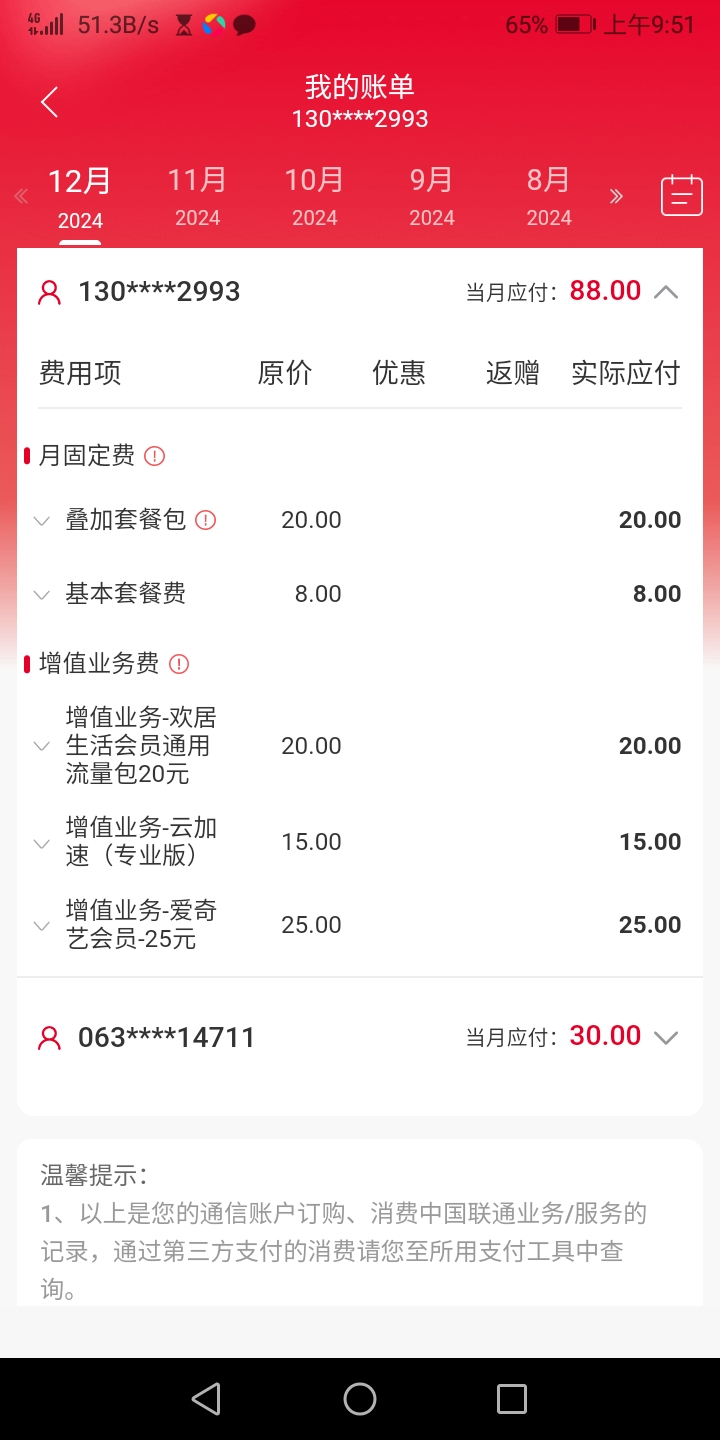The image size is (720, 1440).
Task: Tap the left double arrow beside 12月
Action: (21, 196)
